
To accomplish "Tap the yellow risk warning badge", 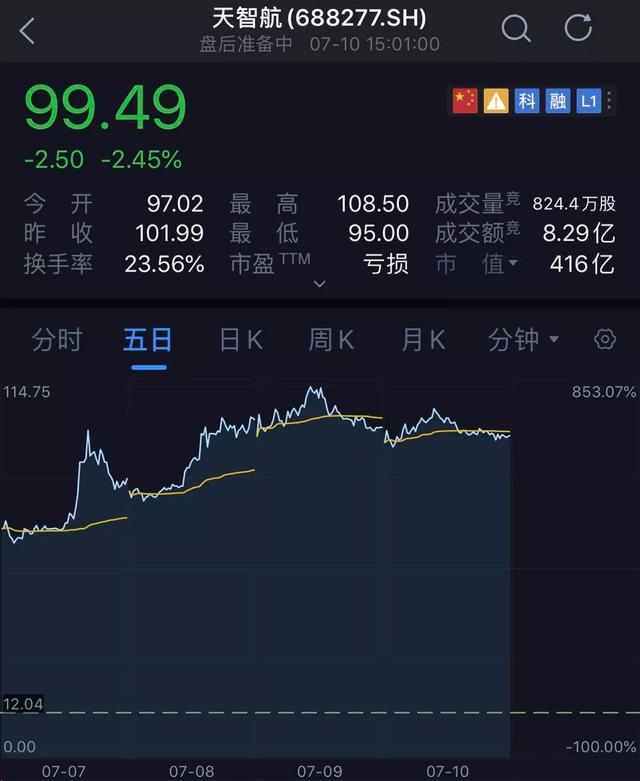I will pos(496,100).
